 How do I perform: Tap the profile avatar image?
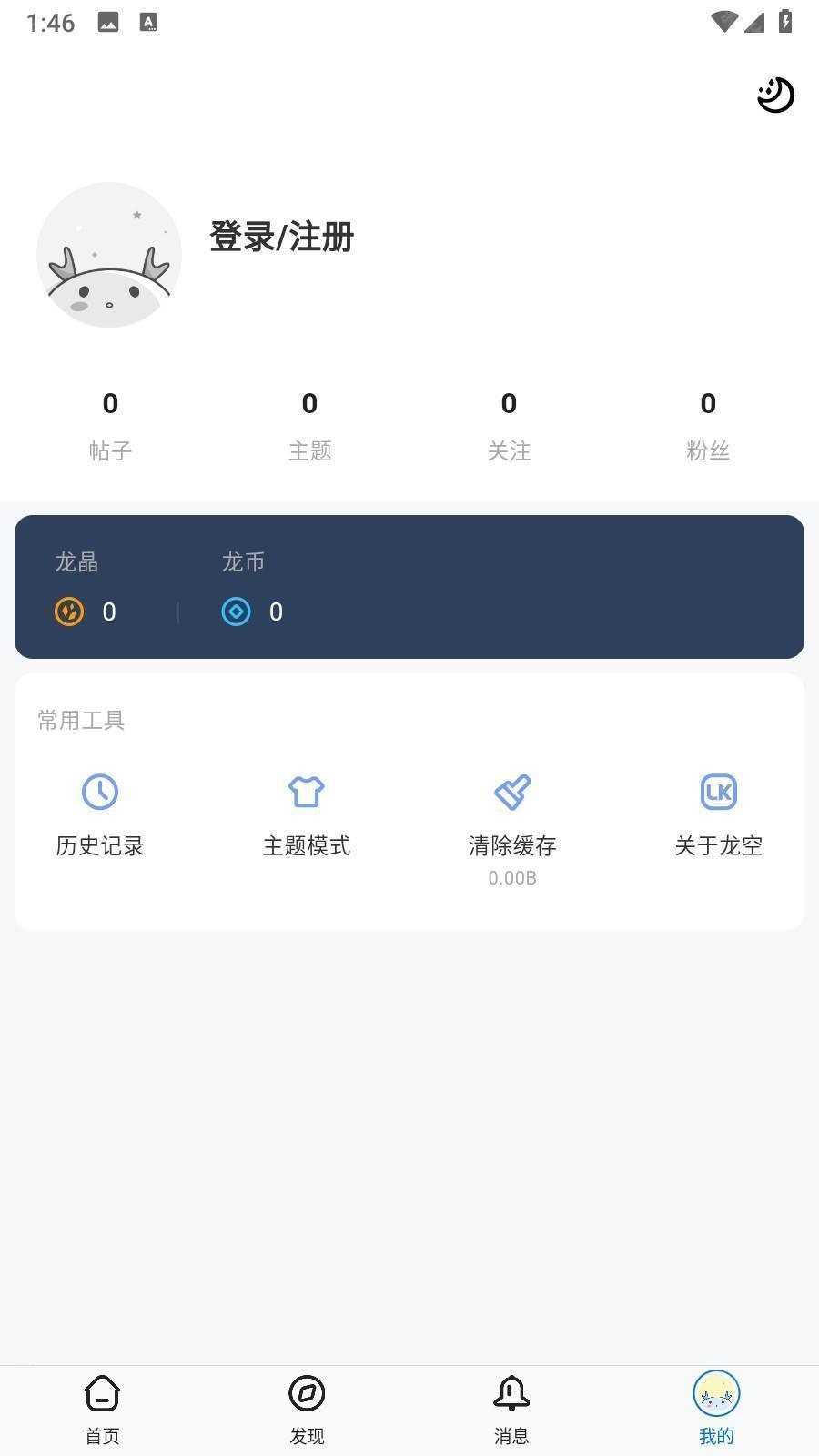108,255
